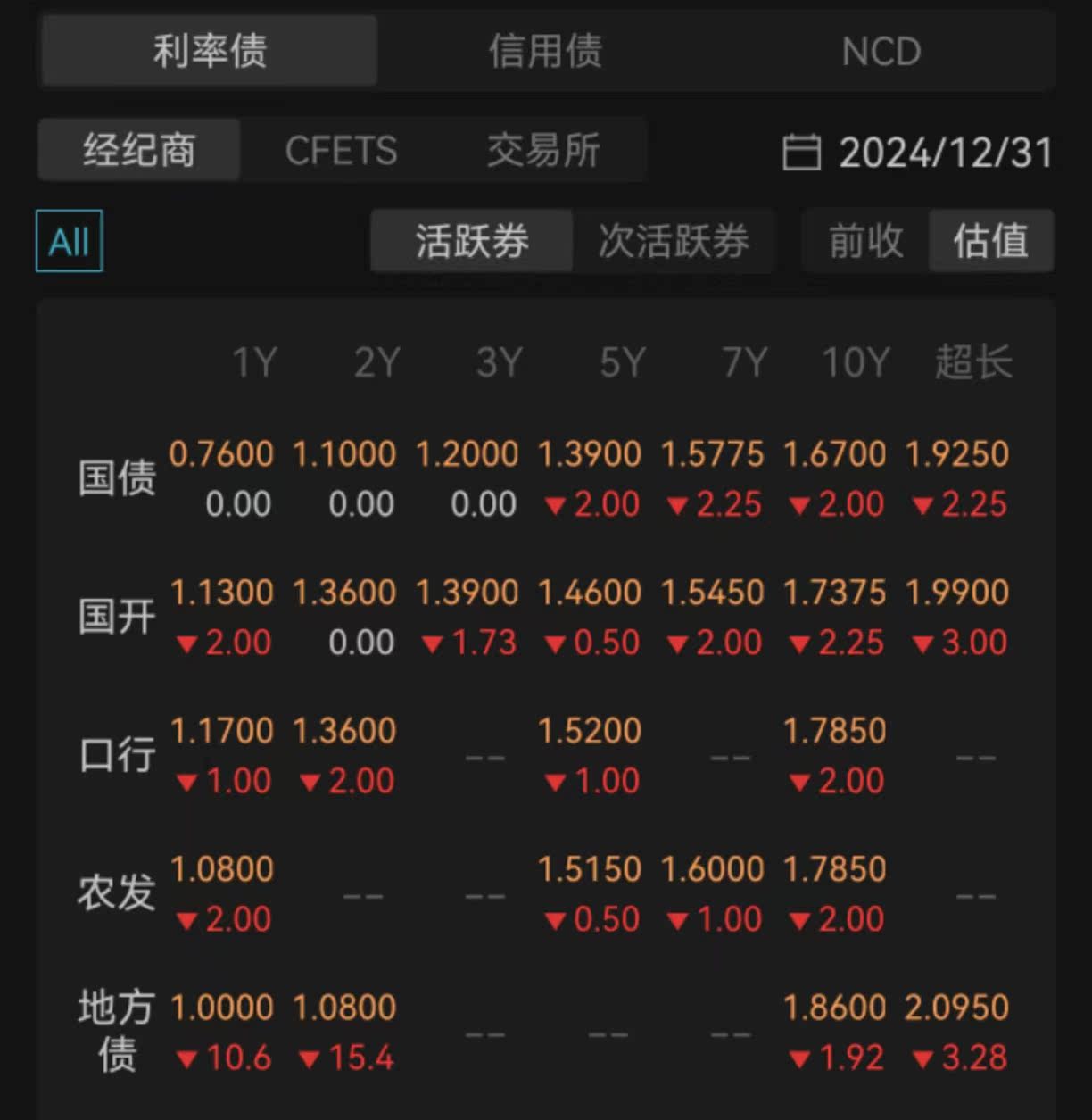Click the 地方债 2Y value 1.0800
Viewport: 1092px width, 1120px height.
[346, 1006]
